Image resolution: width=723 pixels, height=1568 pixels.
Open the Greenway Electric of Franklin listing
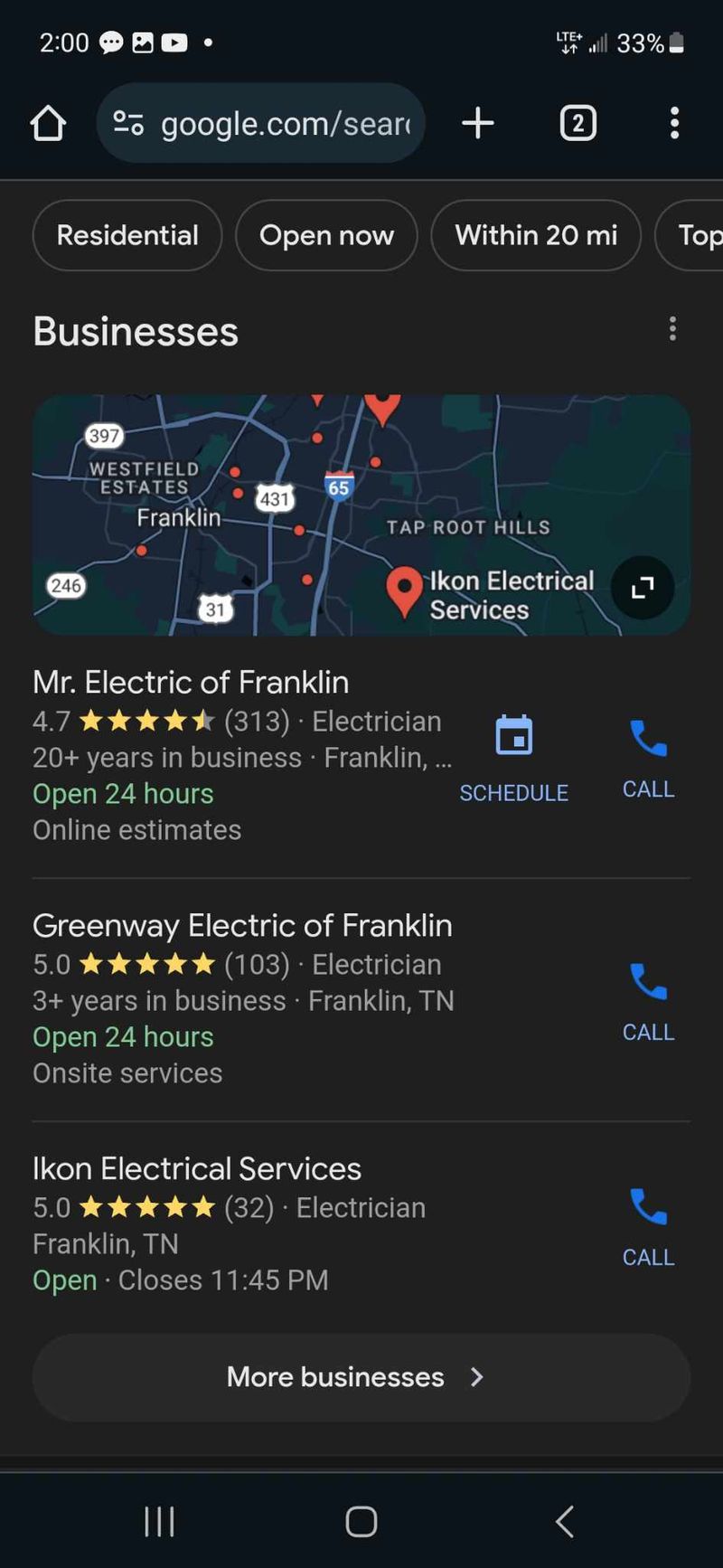tap(242, 925)
